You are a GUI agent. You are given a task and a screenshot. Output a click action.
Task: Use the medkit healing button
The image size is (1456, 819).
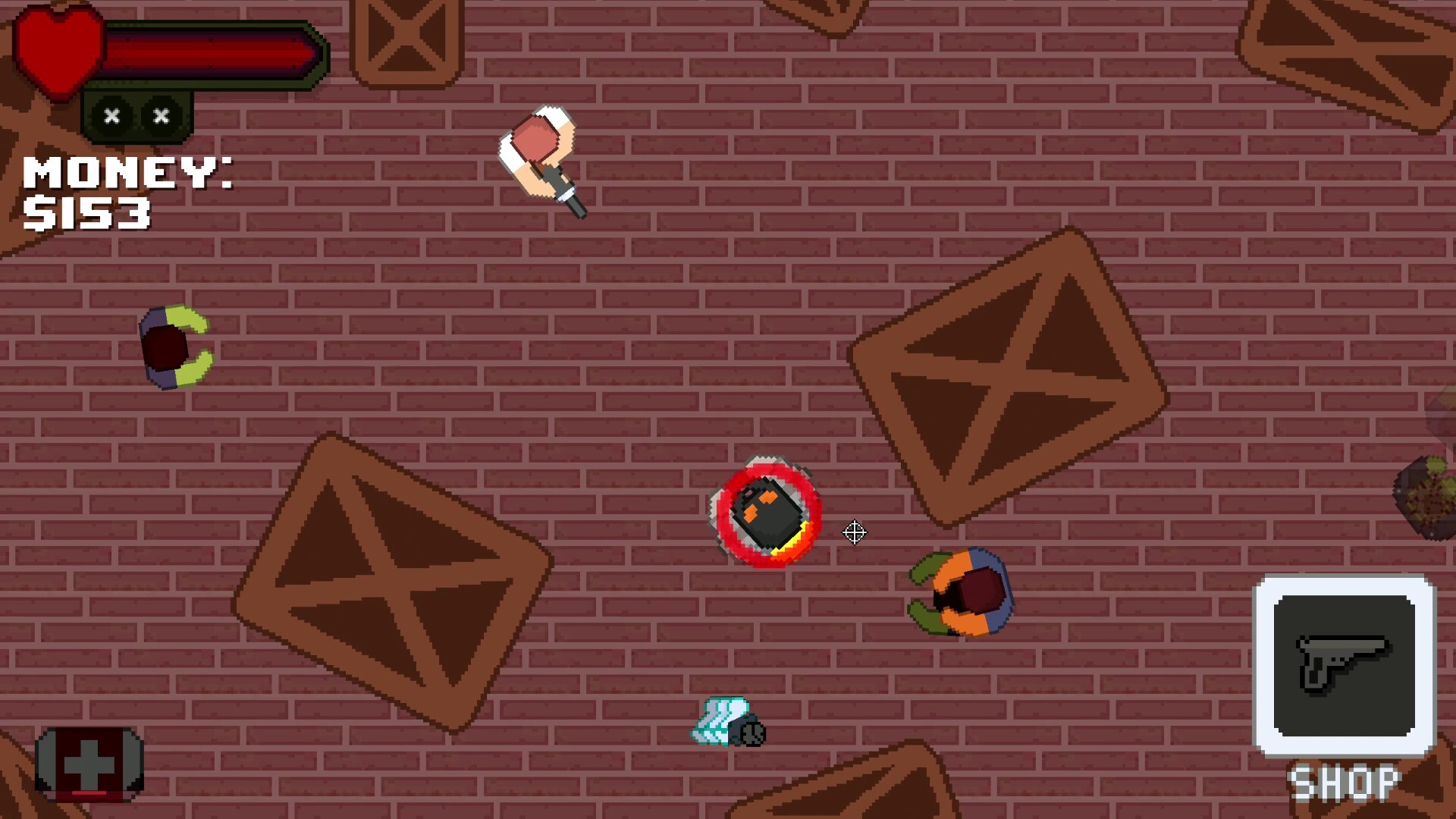(x=89, y=764)
